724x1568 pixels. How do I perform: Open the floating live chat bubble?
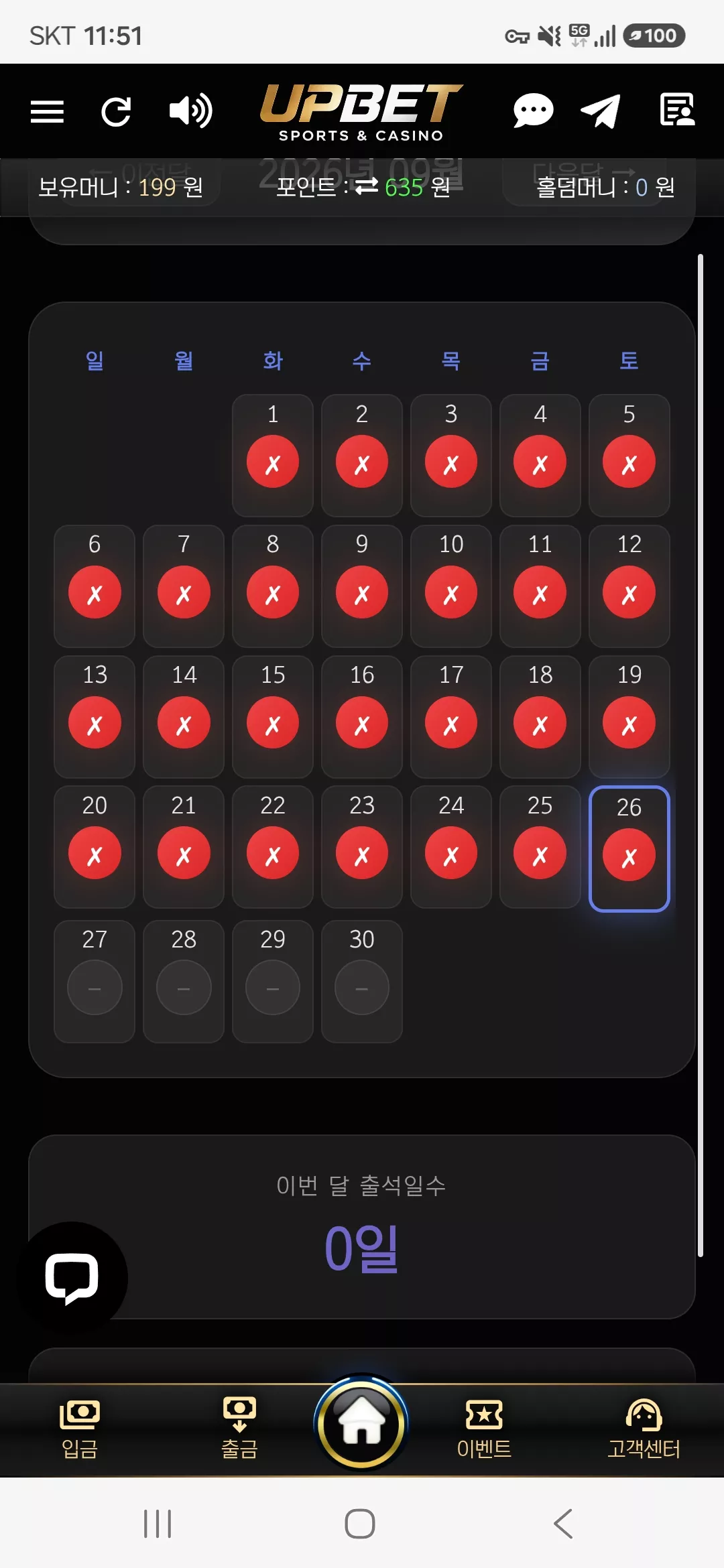pyautogui.click(x=72, y=1277)
